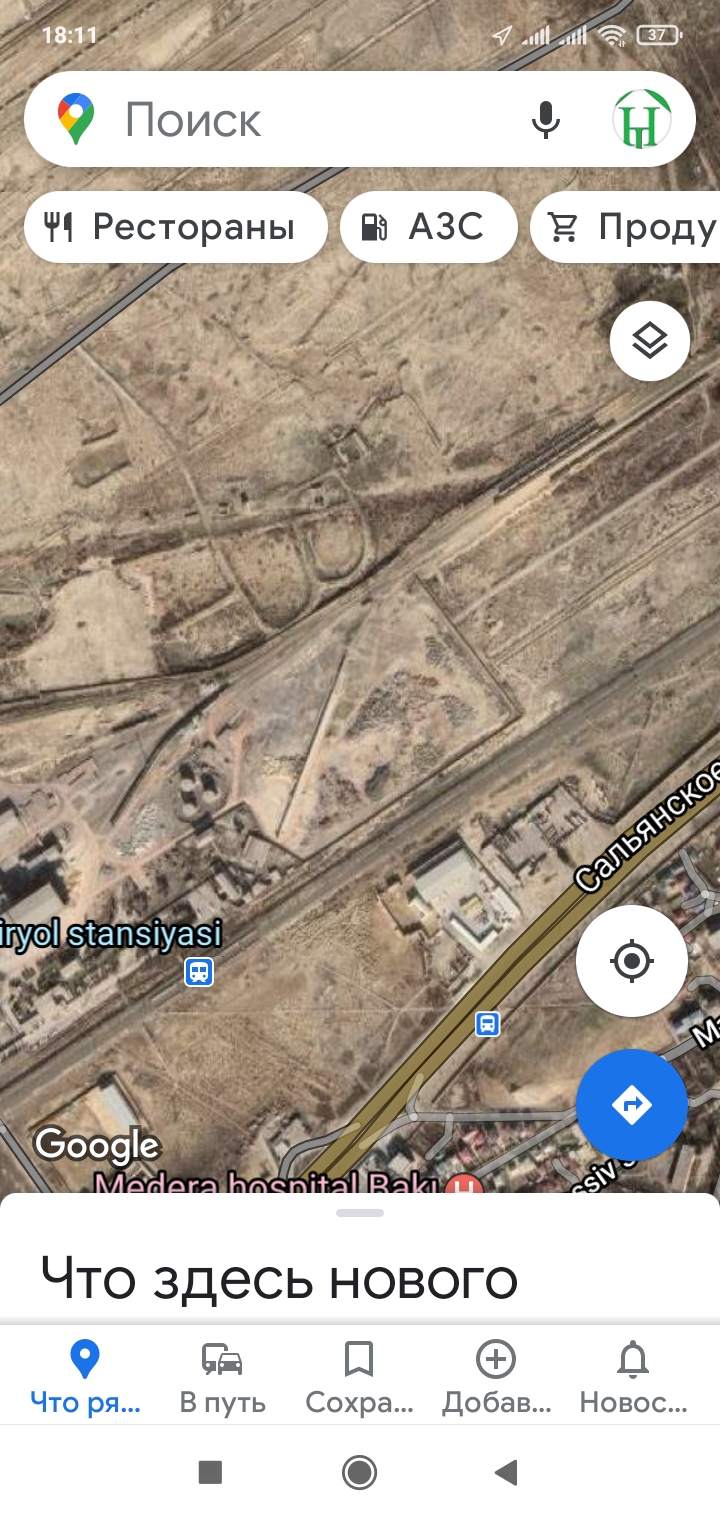The image size is (720, 1520).
Task: Open the Добавить contribute tab
Action: [496, 1378]
